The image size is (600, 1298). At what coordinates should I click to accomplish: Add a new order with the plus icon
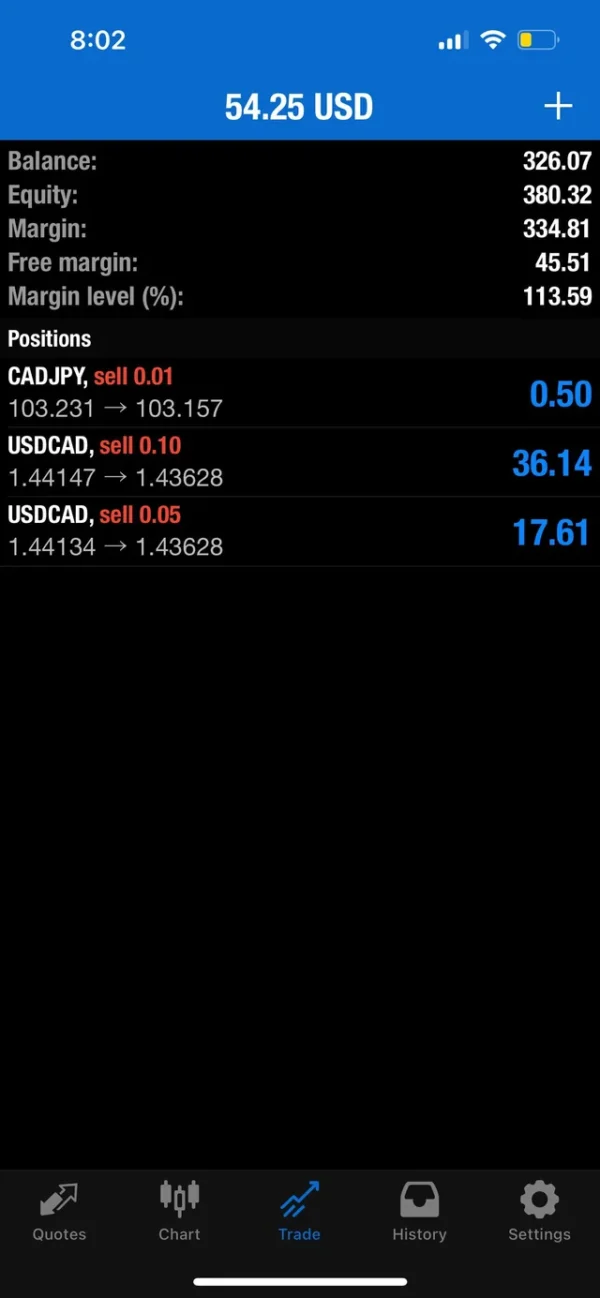click(558, 107)
